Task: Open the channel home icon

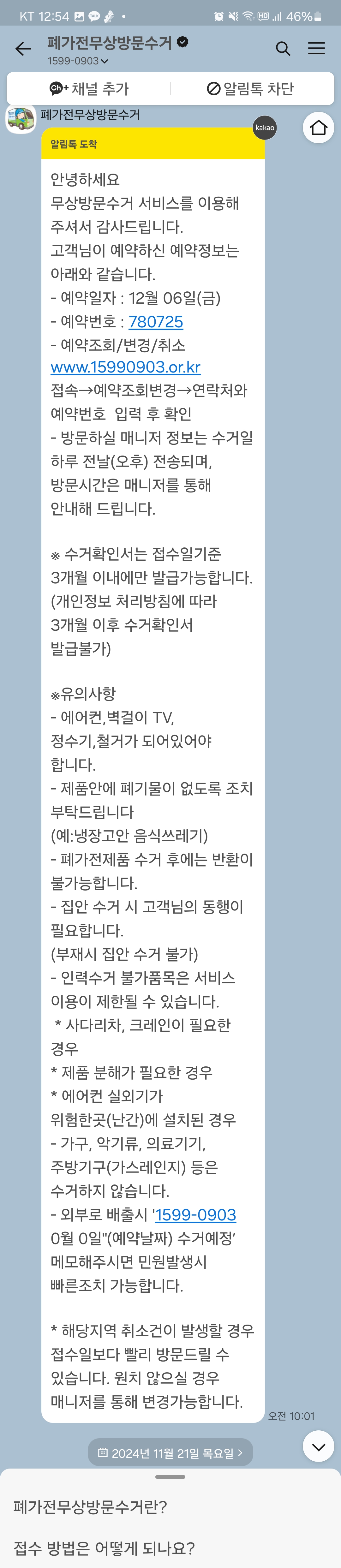Action: tap(318, 127)
